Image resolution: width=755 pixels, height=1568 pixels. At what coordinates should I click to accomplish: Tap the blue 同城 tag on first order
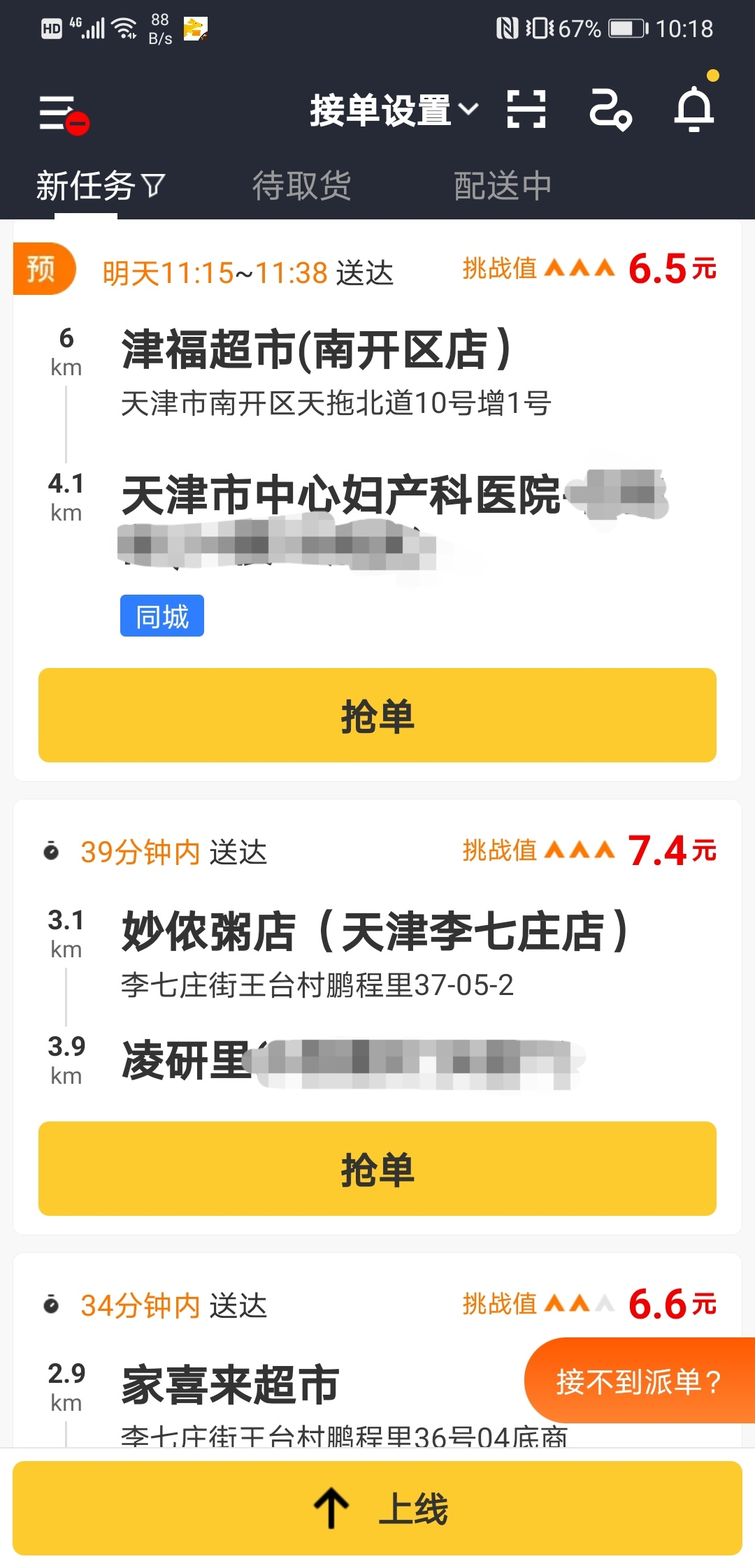pos(161,616)
